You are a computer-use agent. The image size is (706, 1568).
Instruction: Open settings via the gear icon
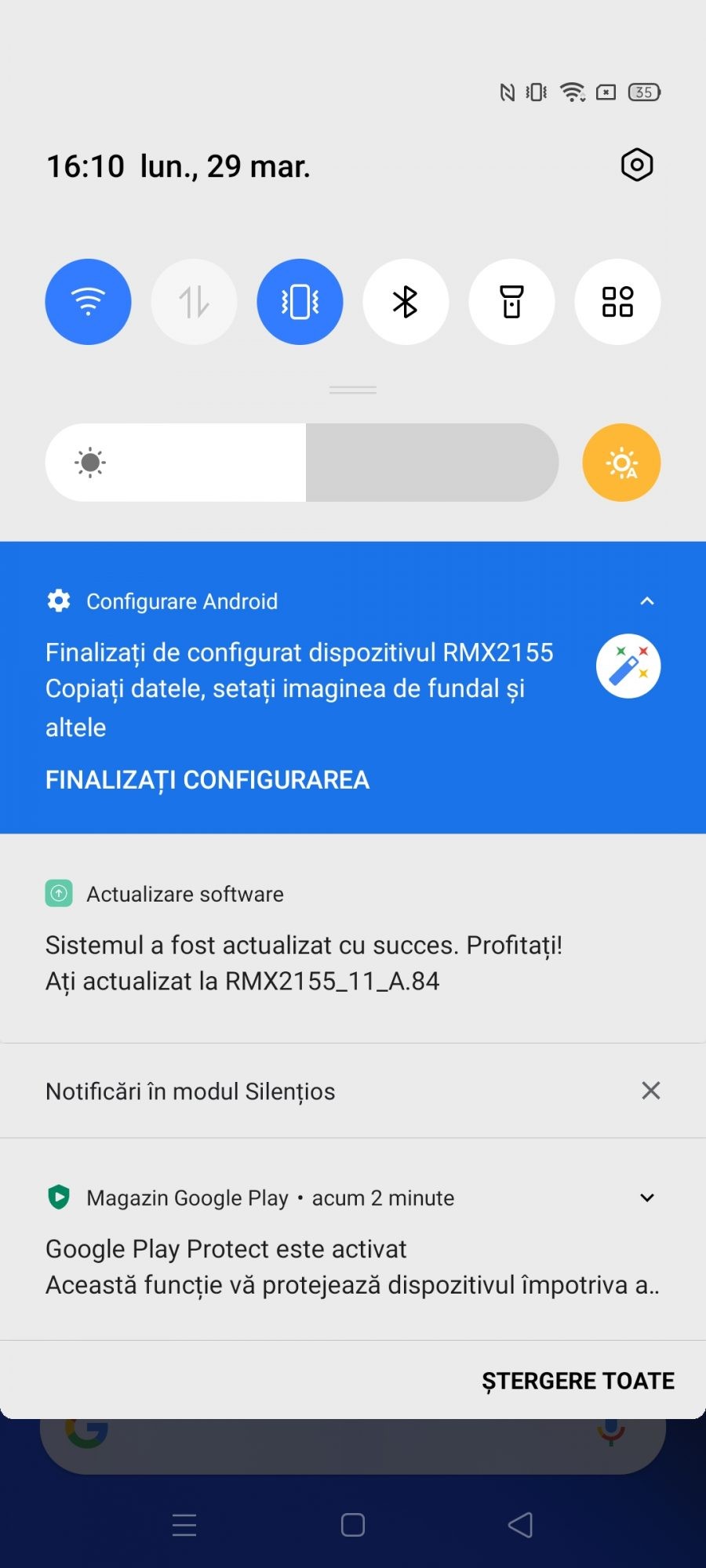(x=636, y=165)
